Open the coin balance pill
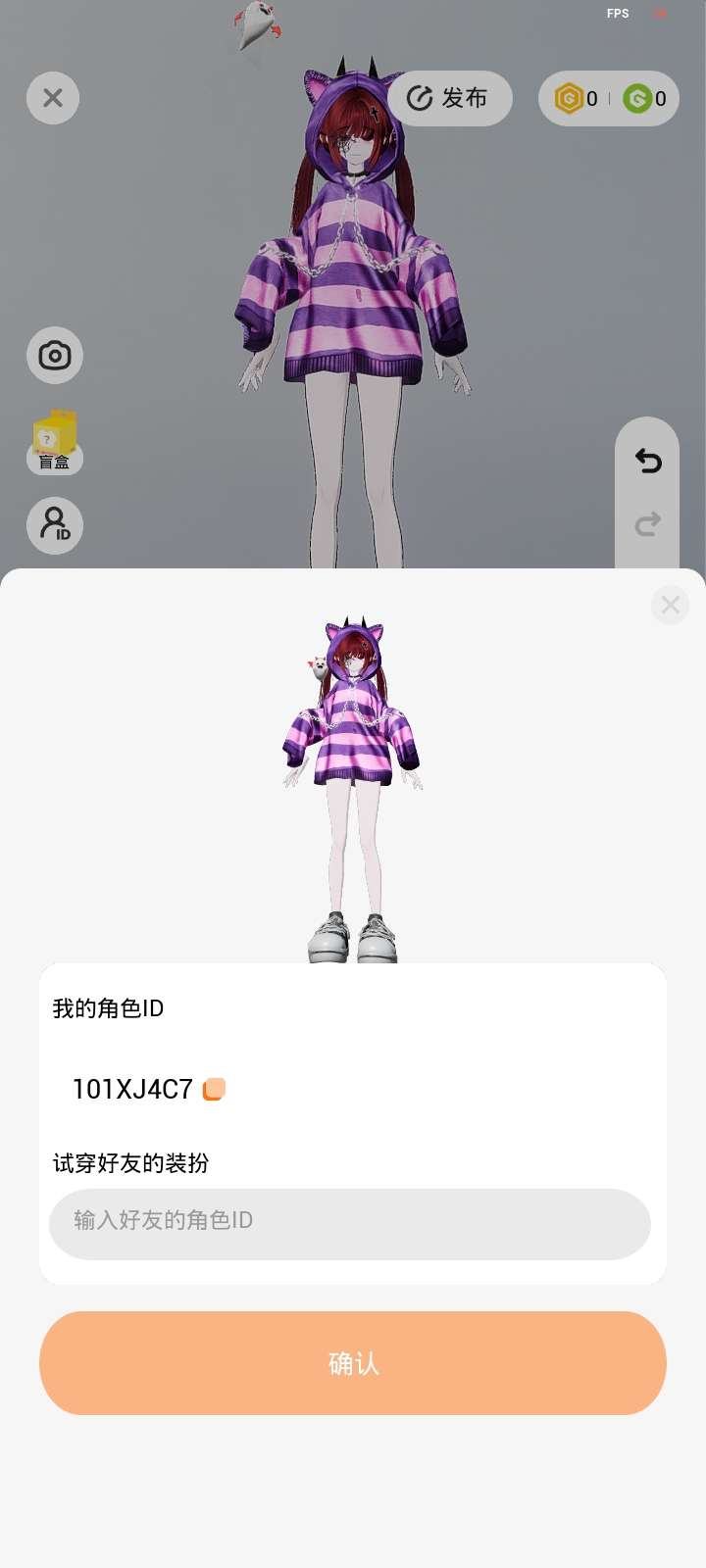The image size is (706, 1568). click(x=608, y=98)
